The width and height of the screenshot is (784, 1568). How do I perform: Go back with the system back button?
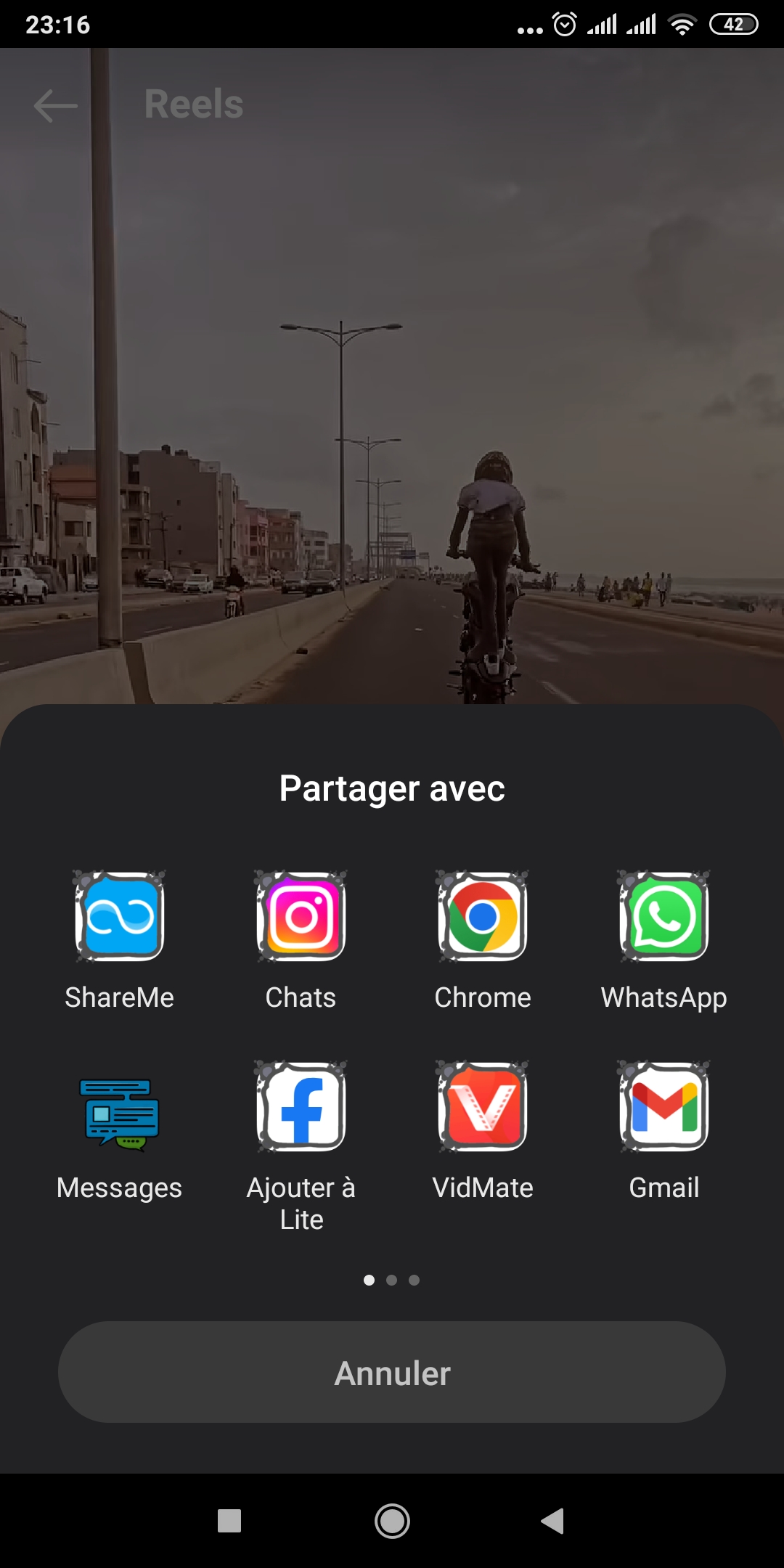tap(553, 1521)
